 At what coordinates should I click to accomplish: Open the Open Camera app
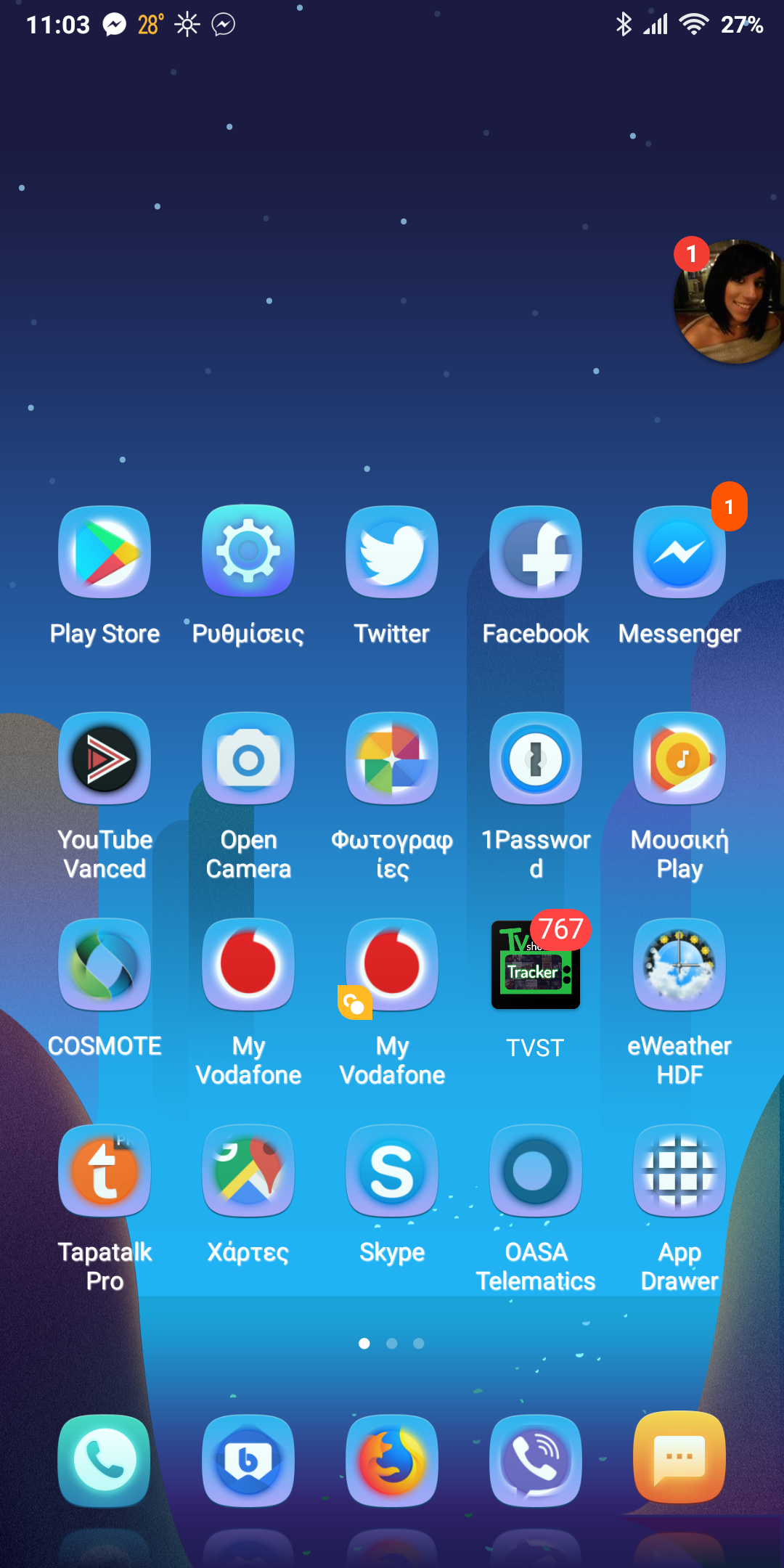point(248,759)
